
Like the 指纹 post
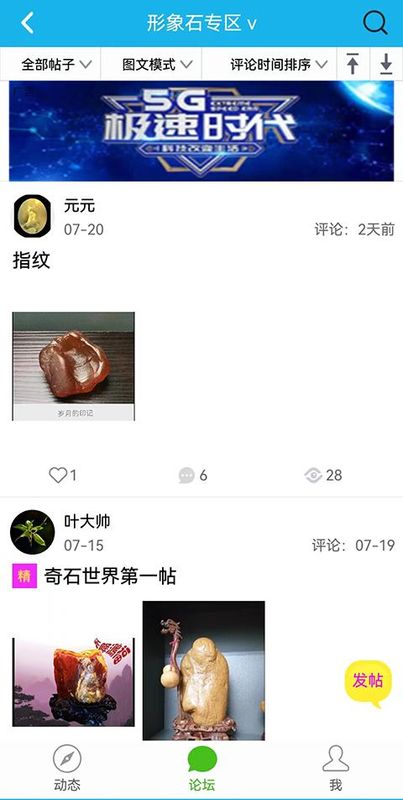[62, 476]
